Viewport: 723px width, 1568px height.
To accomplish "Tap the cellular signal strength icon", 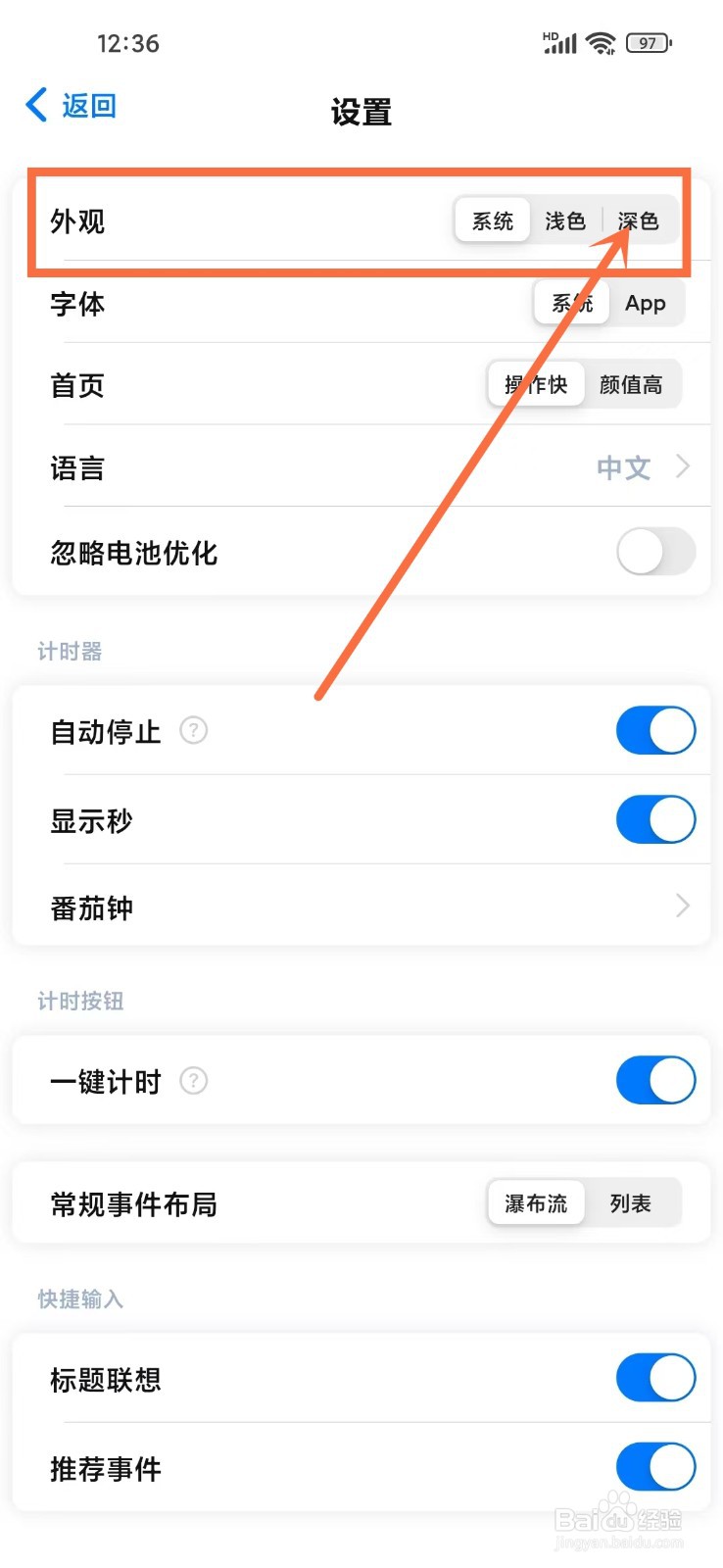I will pos(558,43).
